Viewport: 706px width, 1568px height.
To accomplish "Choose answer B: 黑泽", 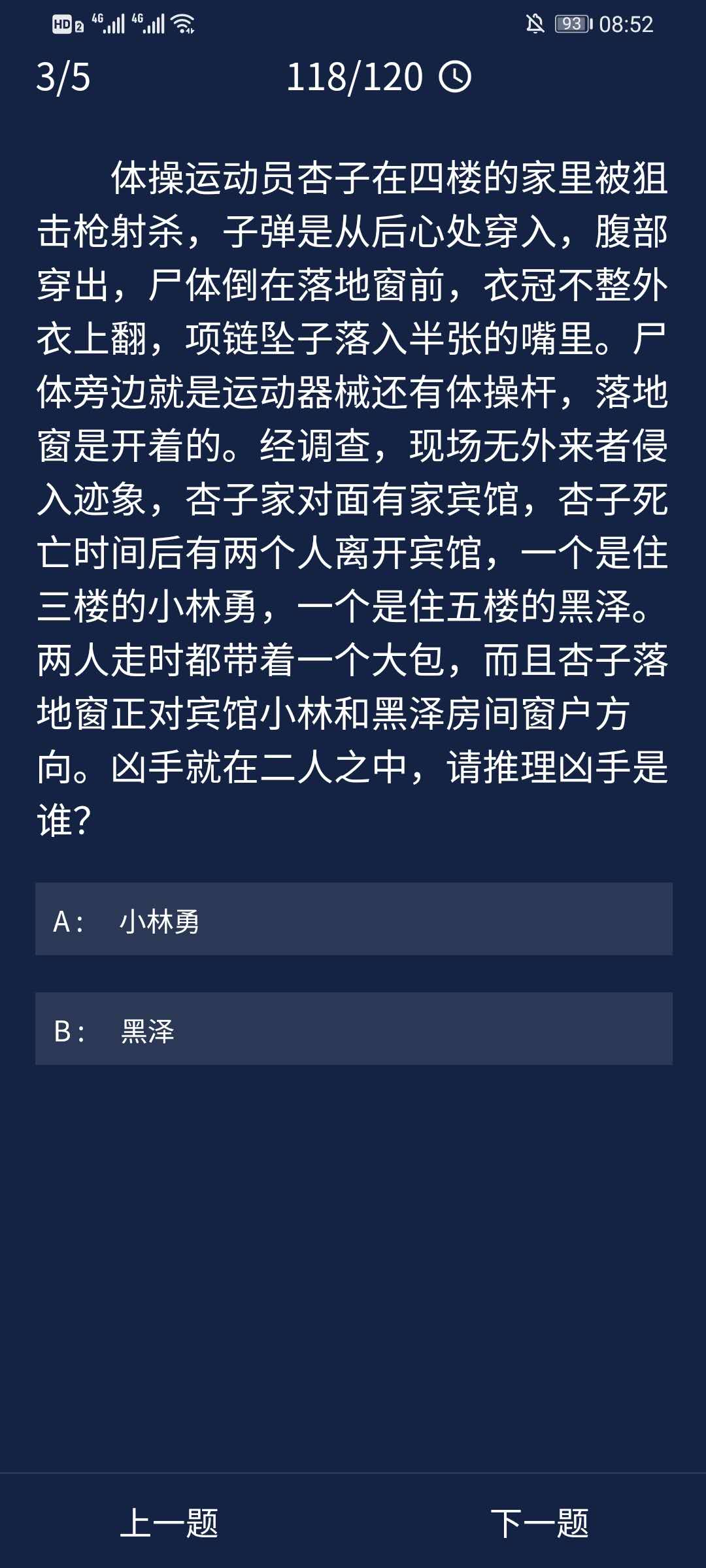I will pos(353,1029).
